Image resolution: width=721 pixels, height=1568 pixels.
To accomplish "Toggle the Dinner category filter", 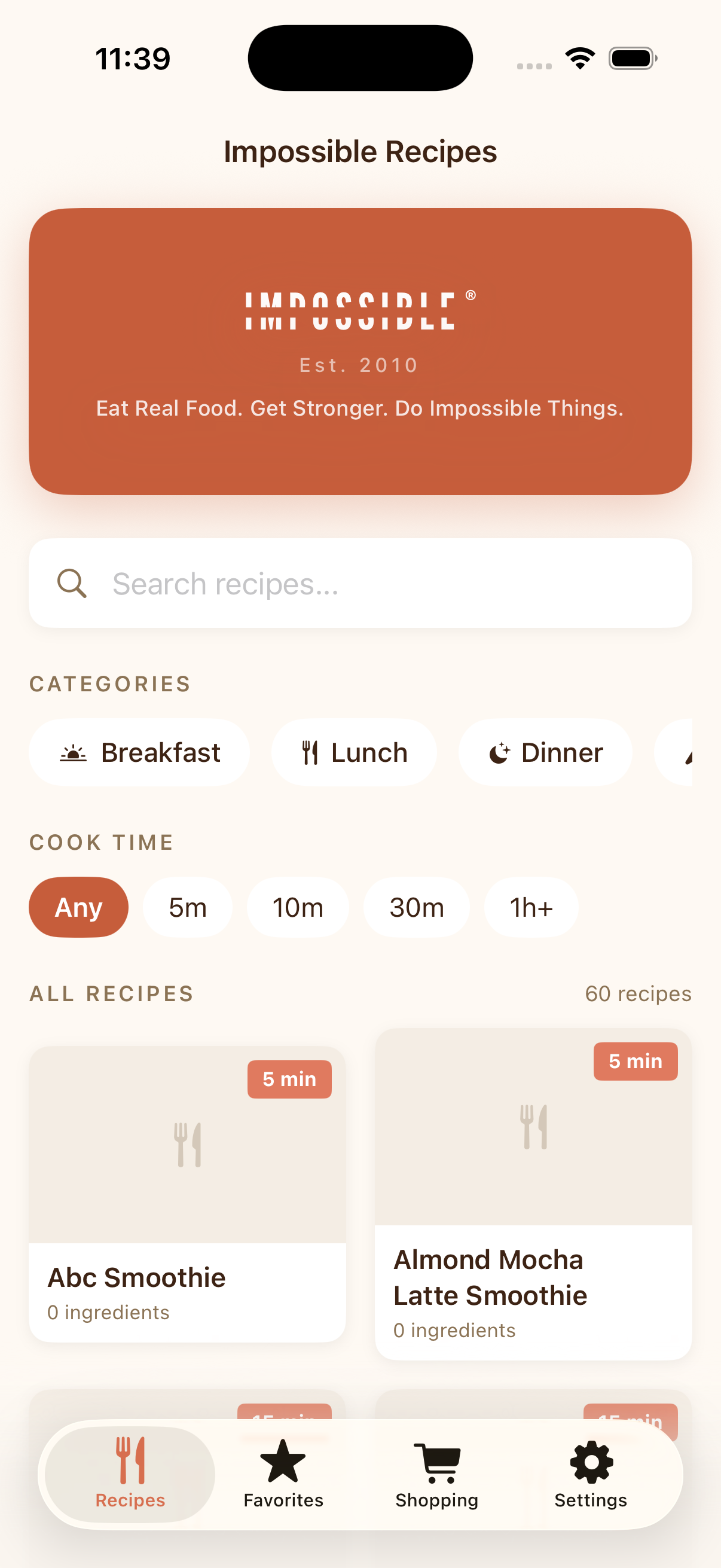I will pos(545,752).
